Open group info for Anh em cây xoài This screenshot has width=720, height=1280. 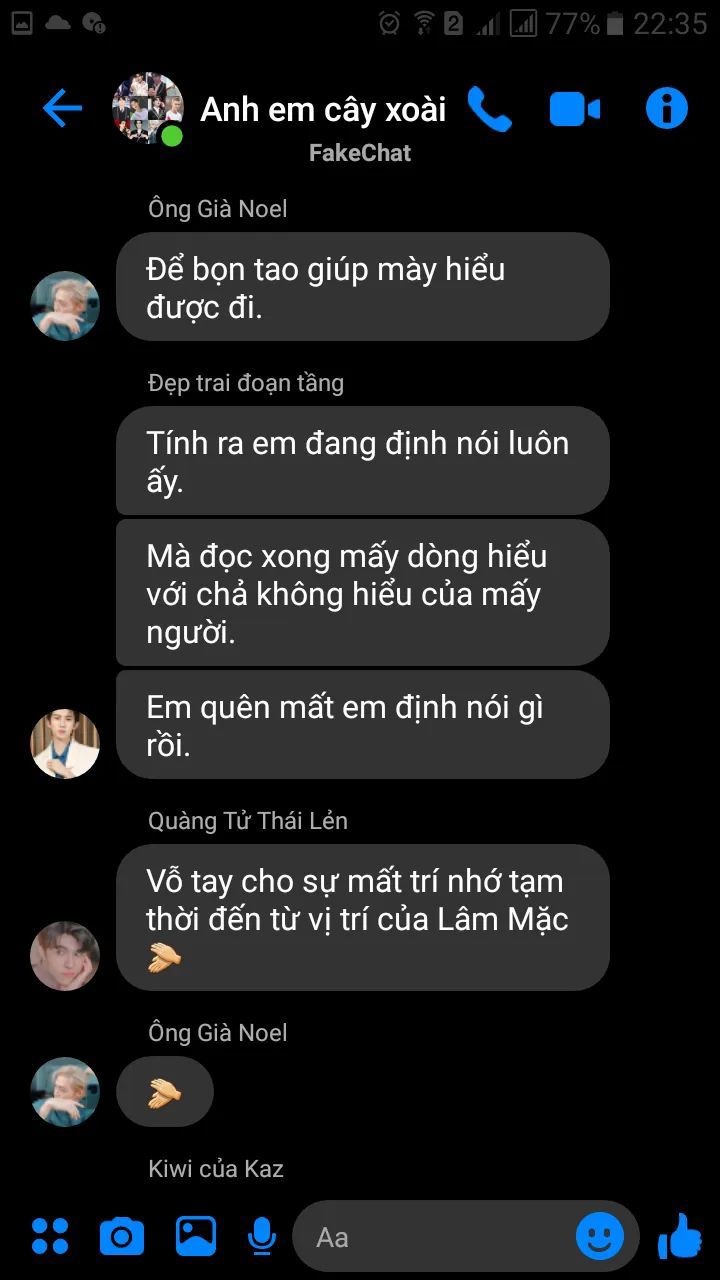[667, 108]
